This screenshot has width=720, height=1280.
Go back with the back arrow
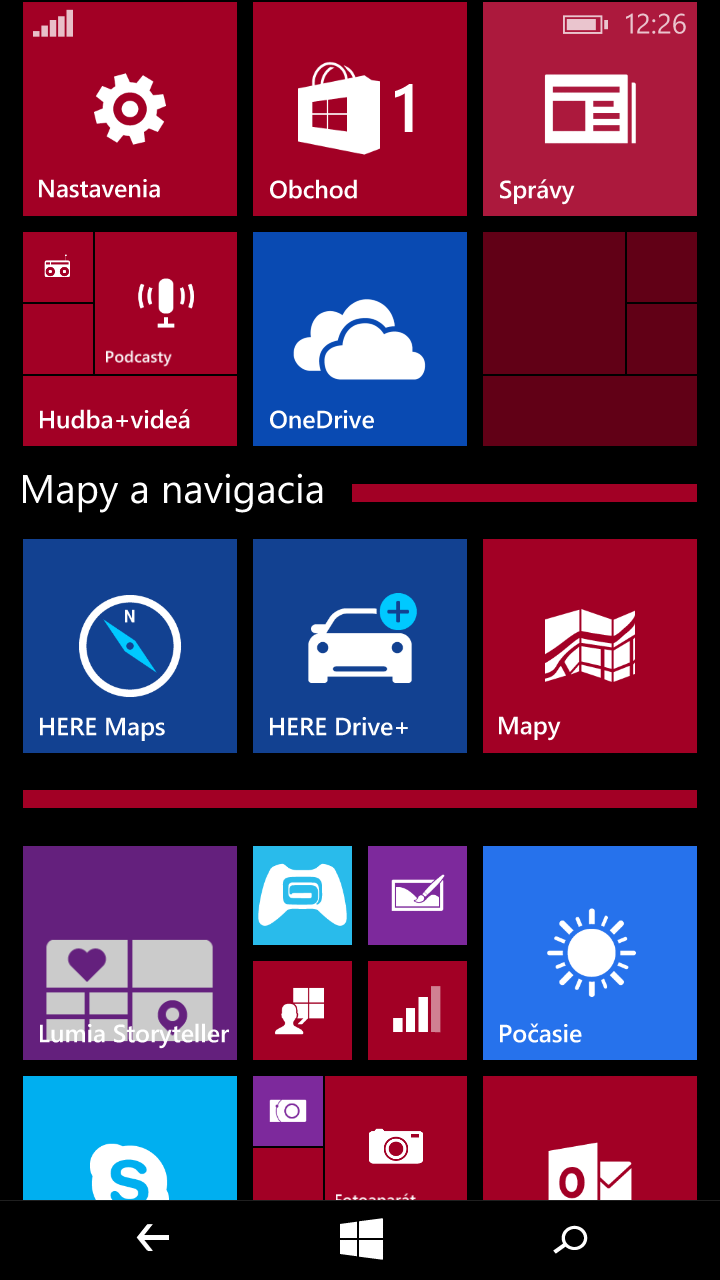tap(152, 1239)
